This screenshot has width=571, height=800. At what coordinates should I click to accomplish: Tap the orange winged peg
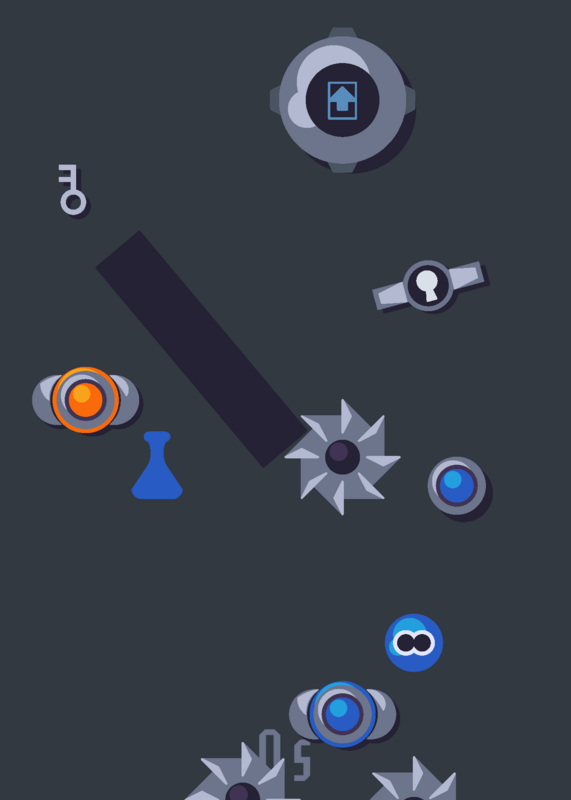pos(85,400)
